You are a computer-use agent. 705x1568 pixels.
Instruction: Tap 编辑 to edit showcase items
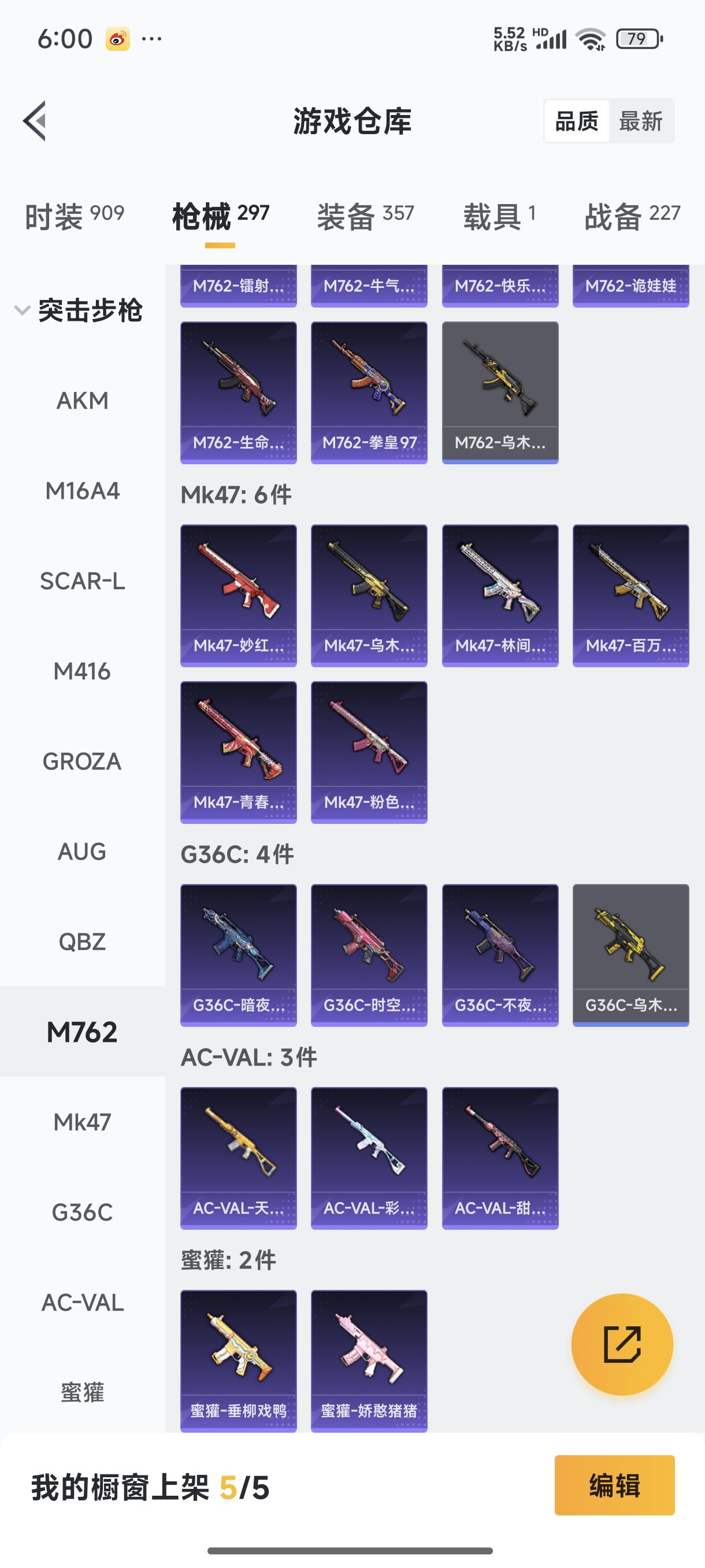click(x=614, y=1485)
